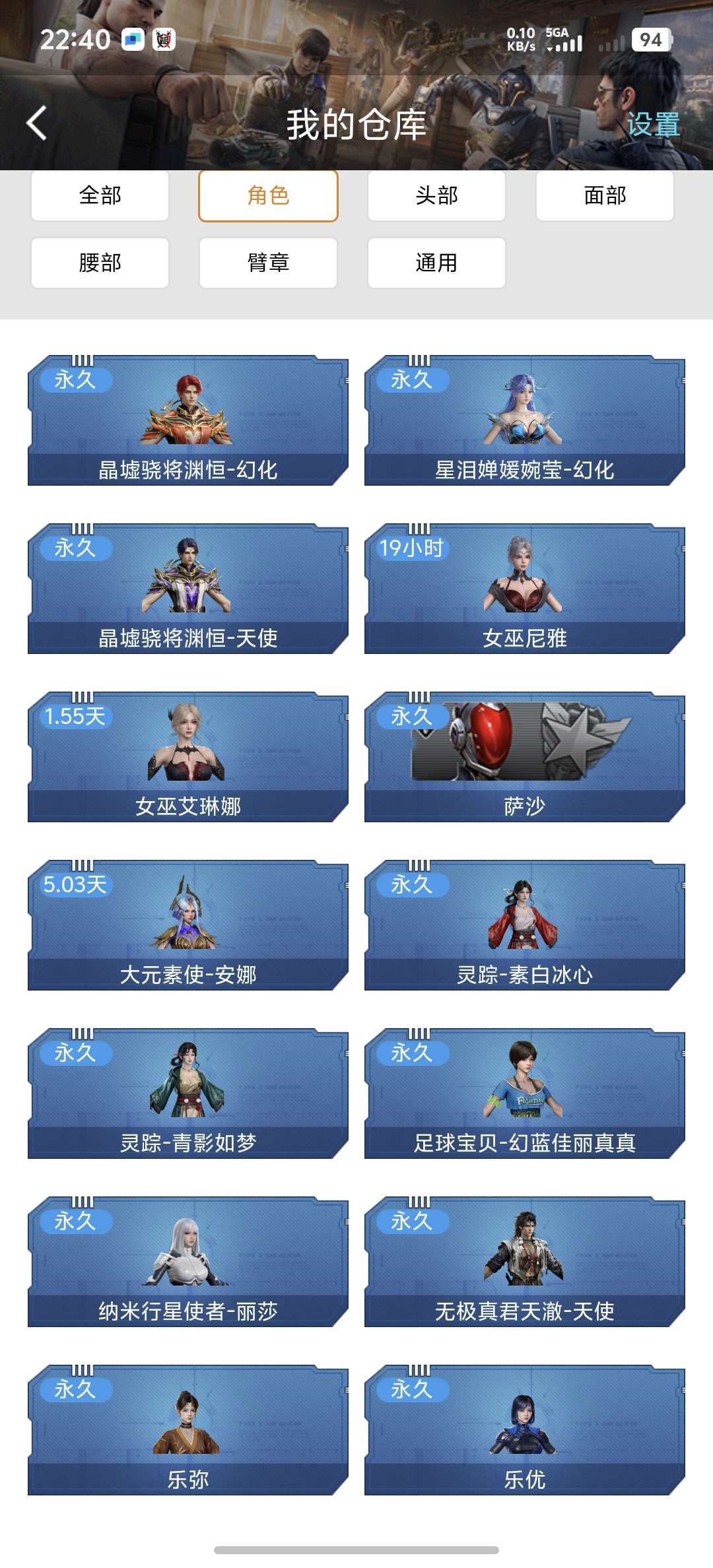Open the 晶墟骁将渊恒-幻化 card

tap(188, 421)
